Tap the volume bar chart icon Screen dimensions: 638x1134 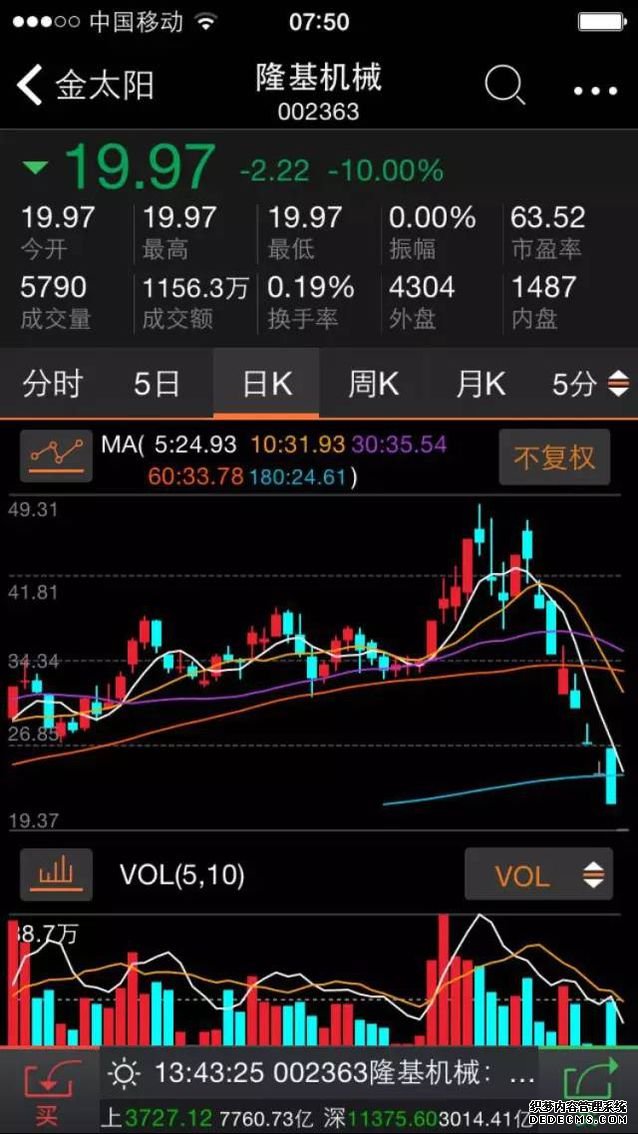tap(56, 874)
